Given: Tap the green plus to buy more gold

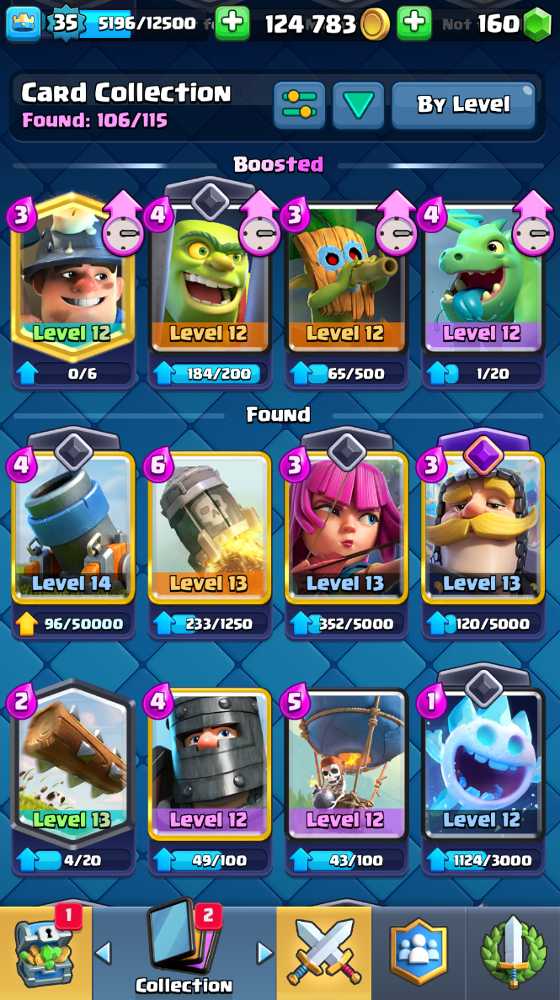Looking at the screenshot, I should (414, 23).
